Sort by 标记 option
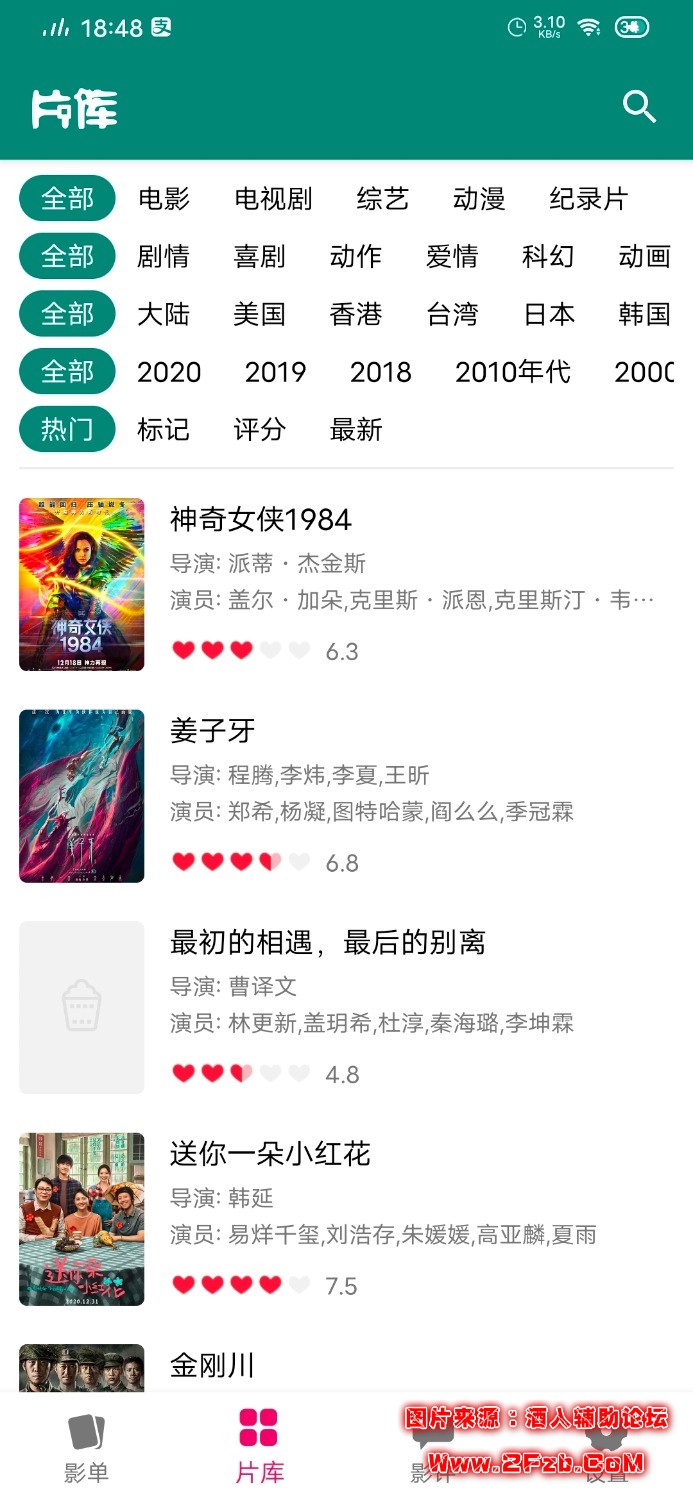 (163, 430)
